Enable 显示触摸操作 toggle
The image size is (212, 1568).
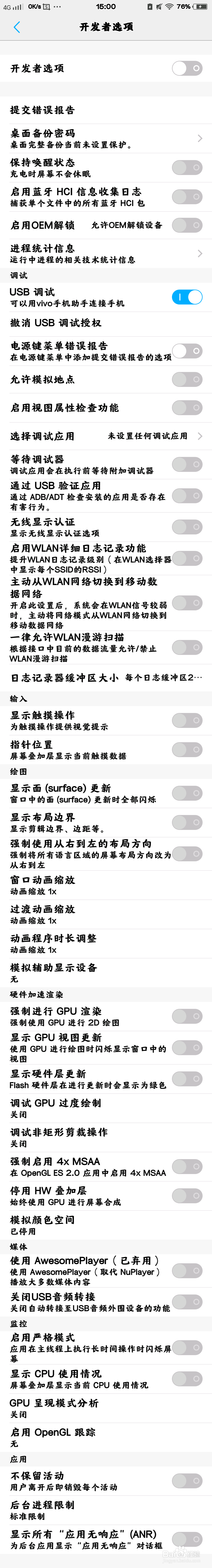[187, 720]
